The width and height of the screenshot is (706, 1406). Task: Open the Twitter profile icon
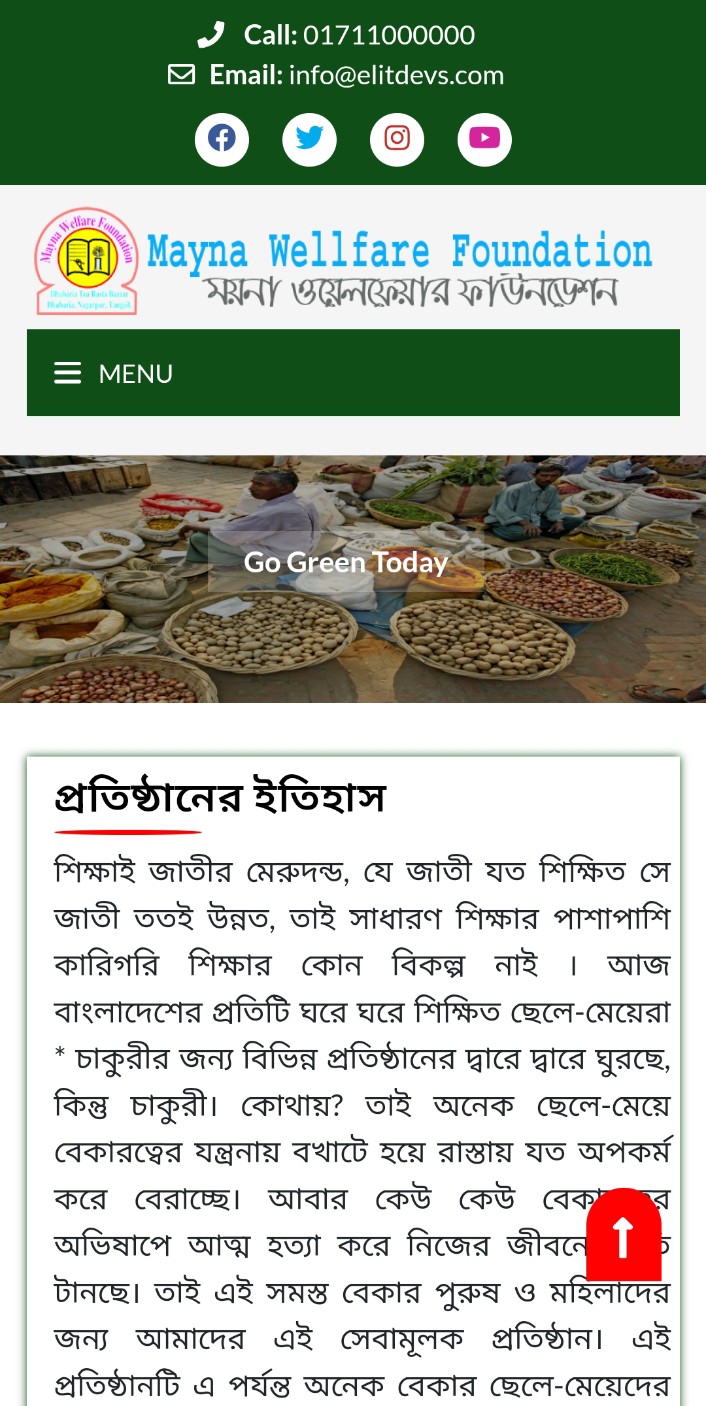click(309, 139)
